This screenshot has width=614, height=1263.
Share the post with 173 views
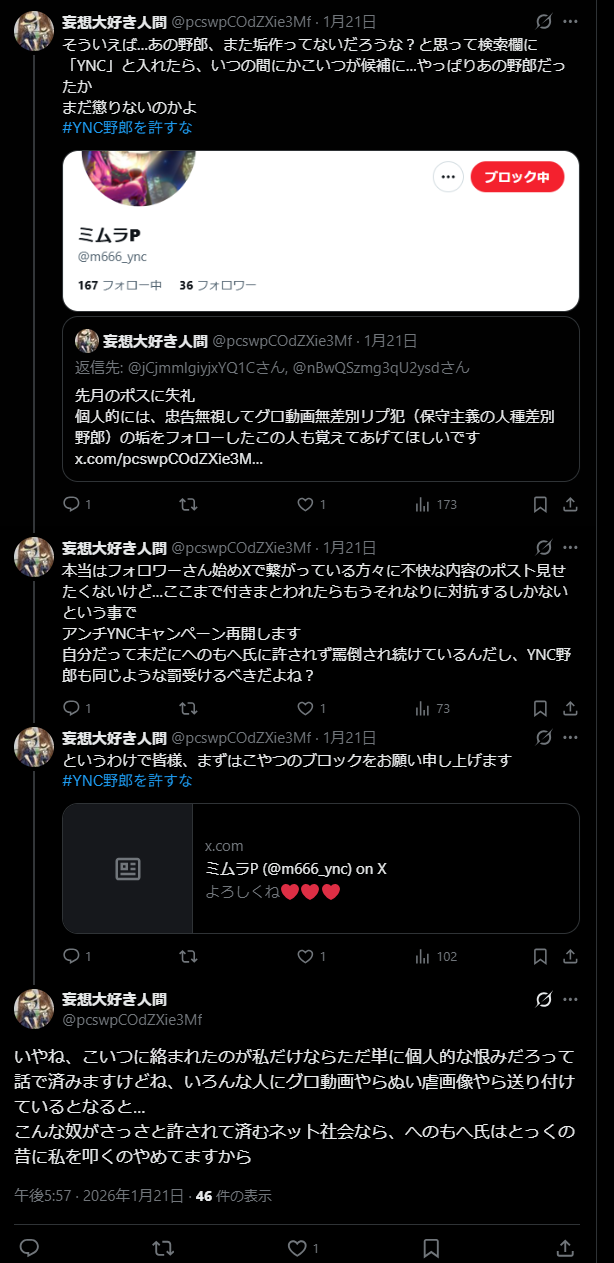coord(570,505)
